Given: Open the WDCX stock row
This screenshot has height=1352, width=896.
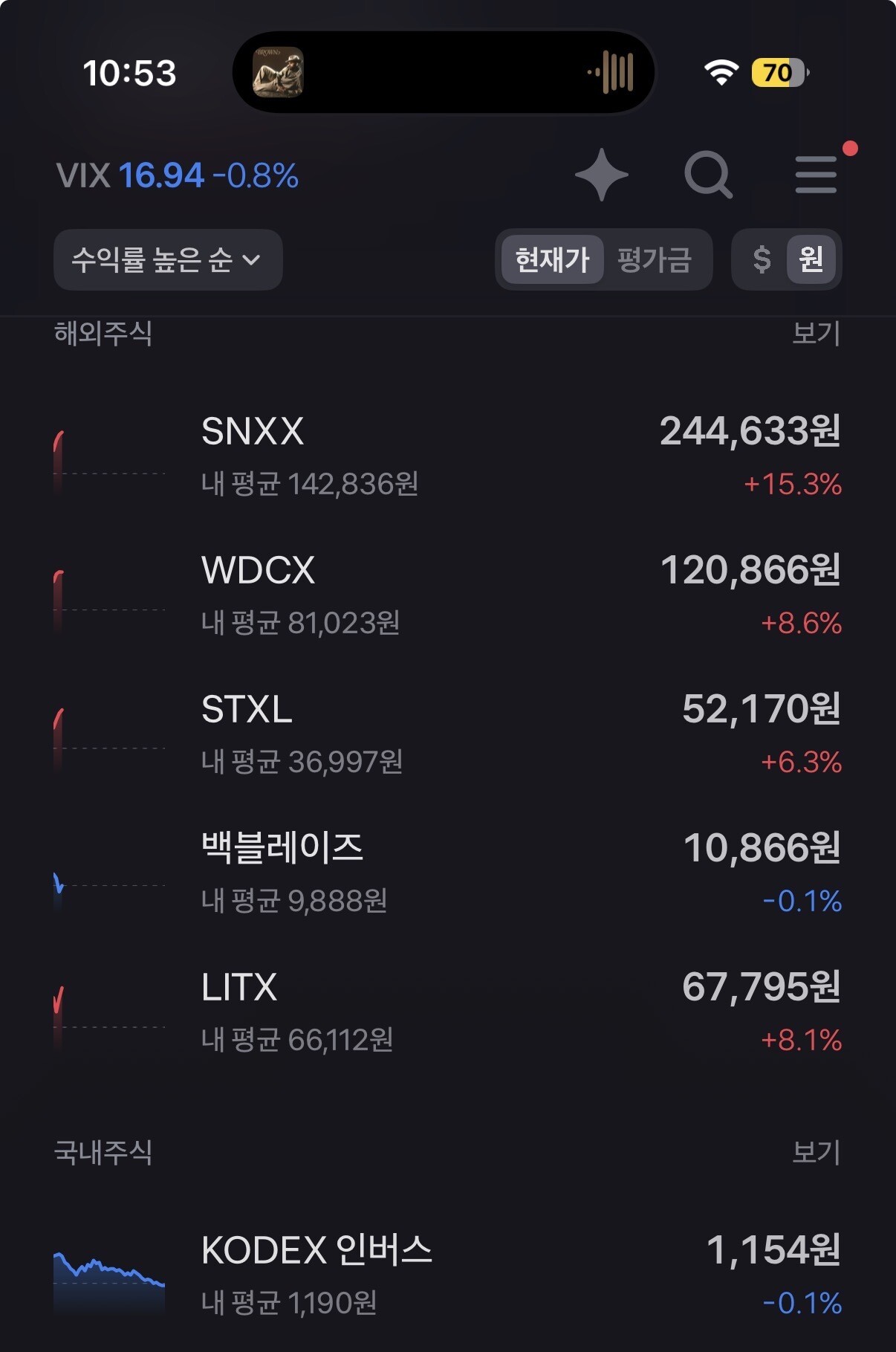Looking at the screenshot, I should coord(448,596).
